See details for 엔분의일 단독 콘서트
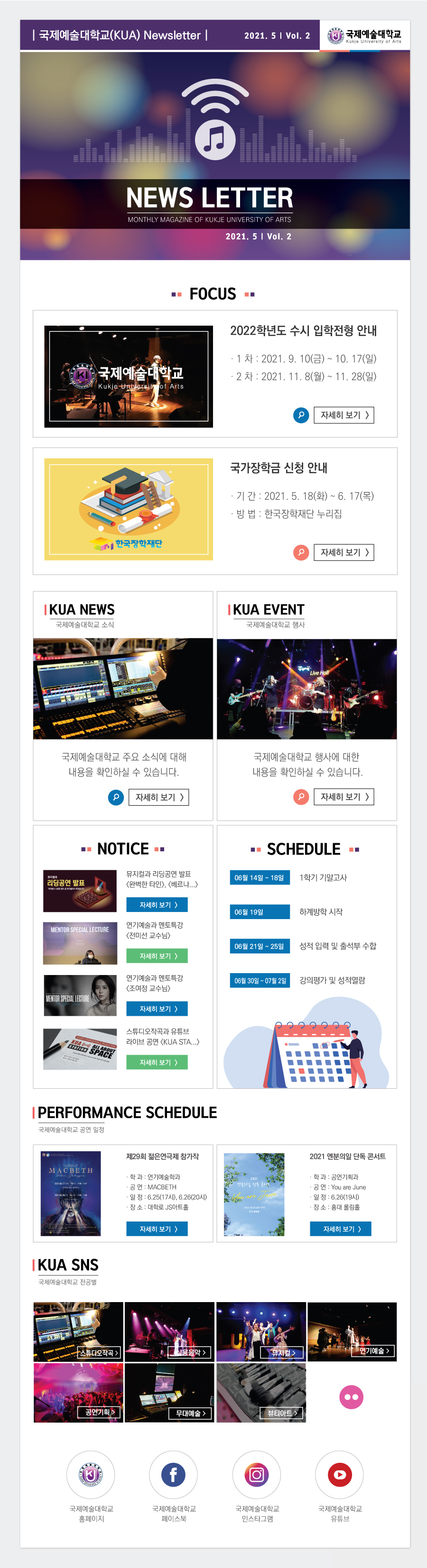 [x=341, y=1229]
